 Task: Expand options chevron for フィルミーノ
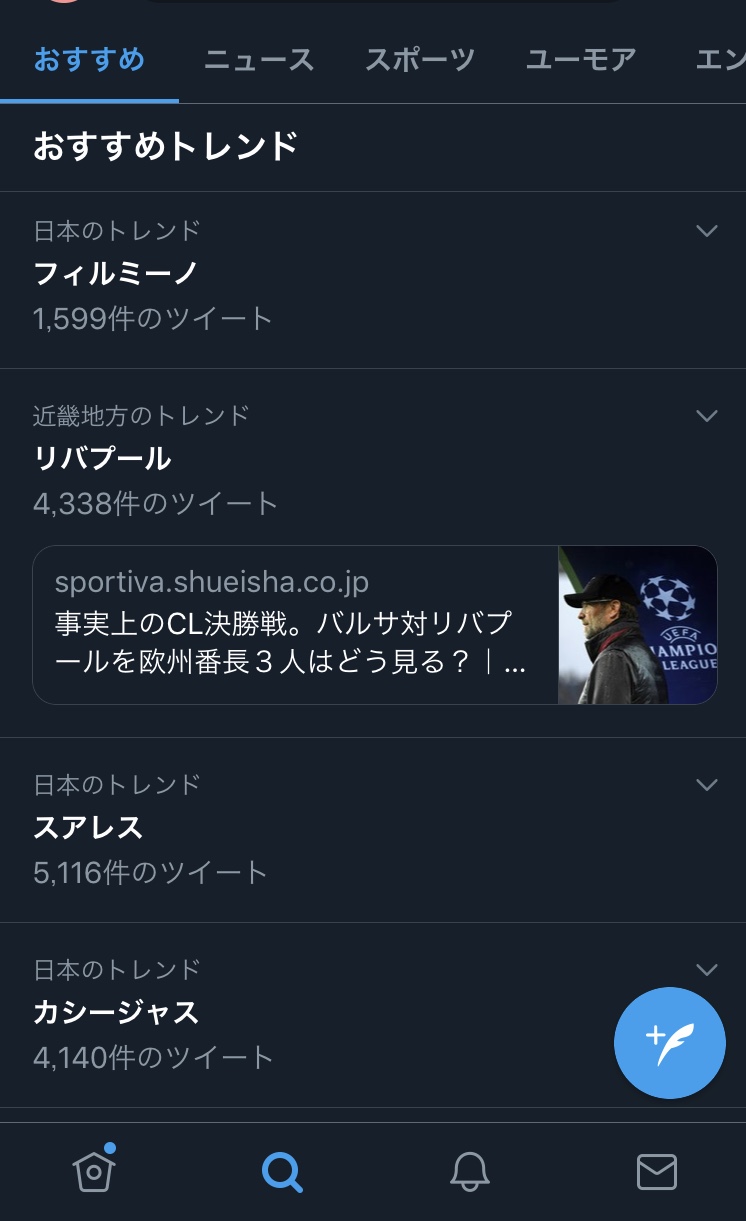(x=707, y=231)
